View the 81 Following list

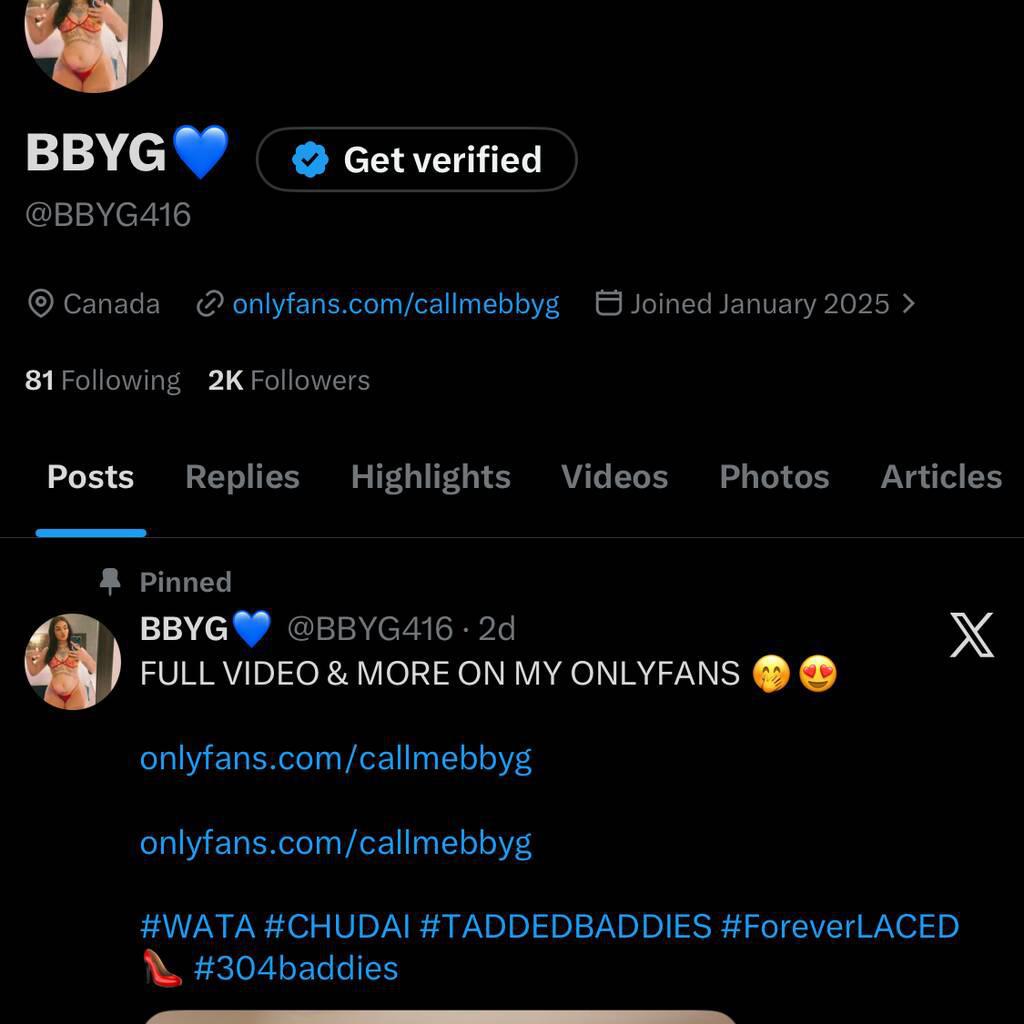pyautogui.click(x=102, y=381)
